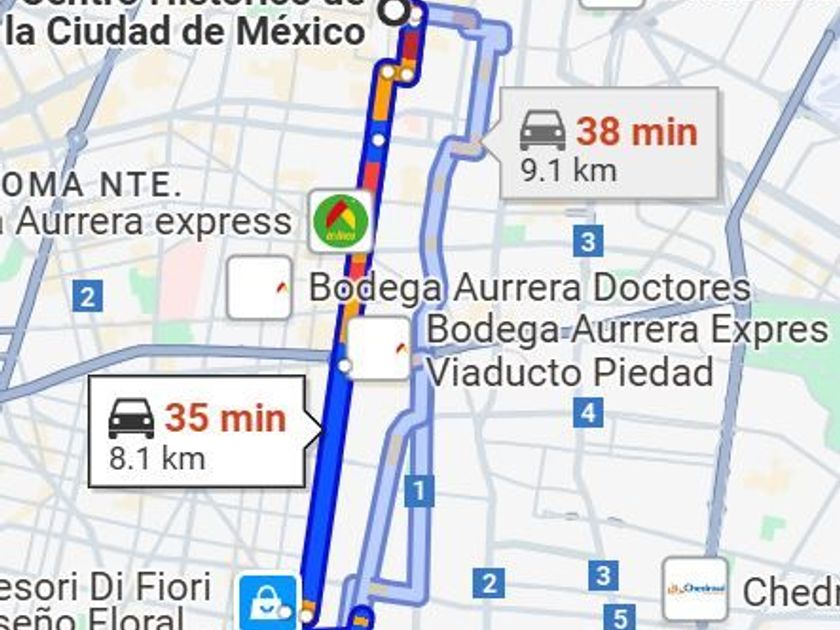
Task: Select the 35 min 8.1 km route
Action: [x=197, y=431]
